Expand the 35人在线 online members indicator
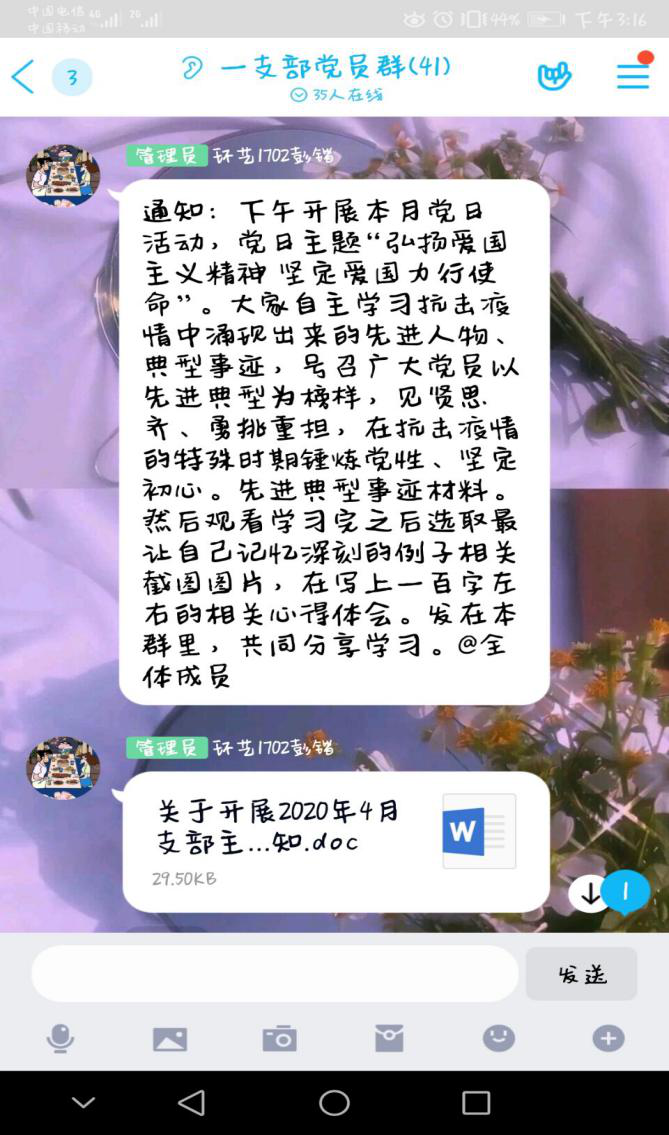 [337, 95]
